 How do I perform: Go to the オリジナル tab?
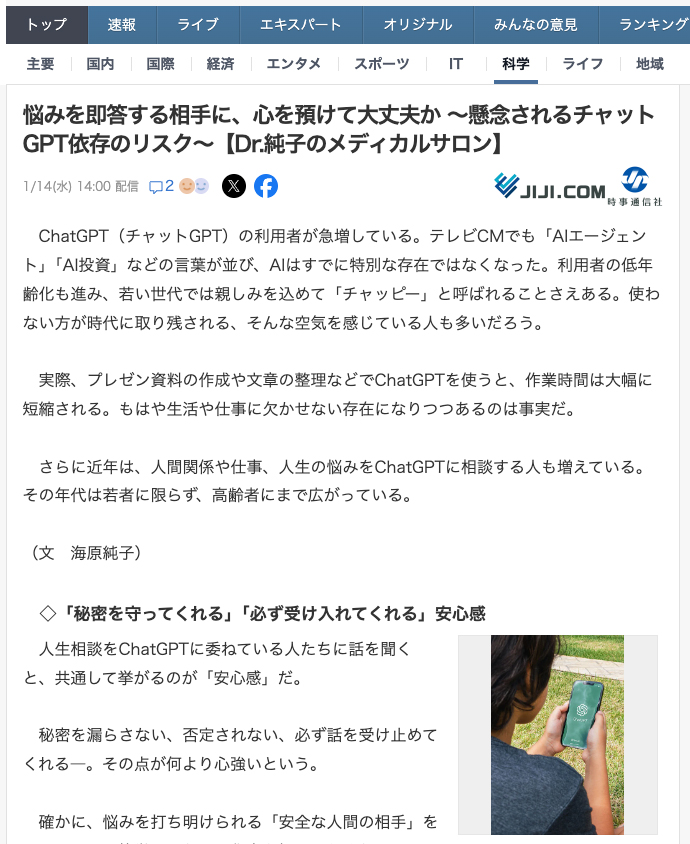[x=418, y=24]
